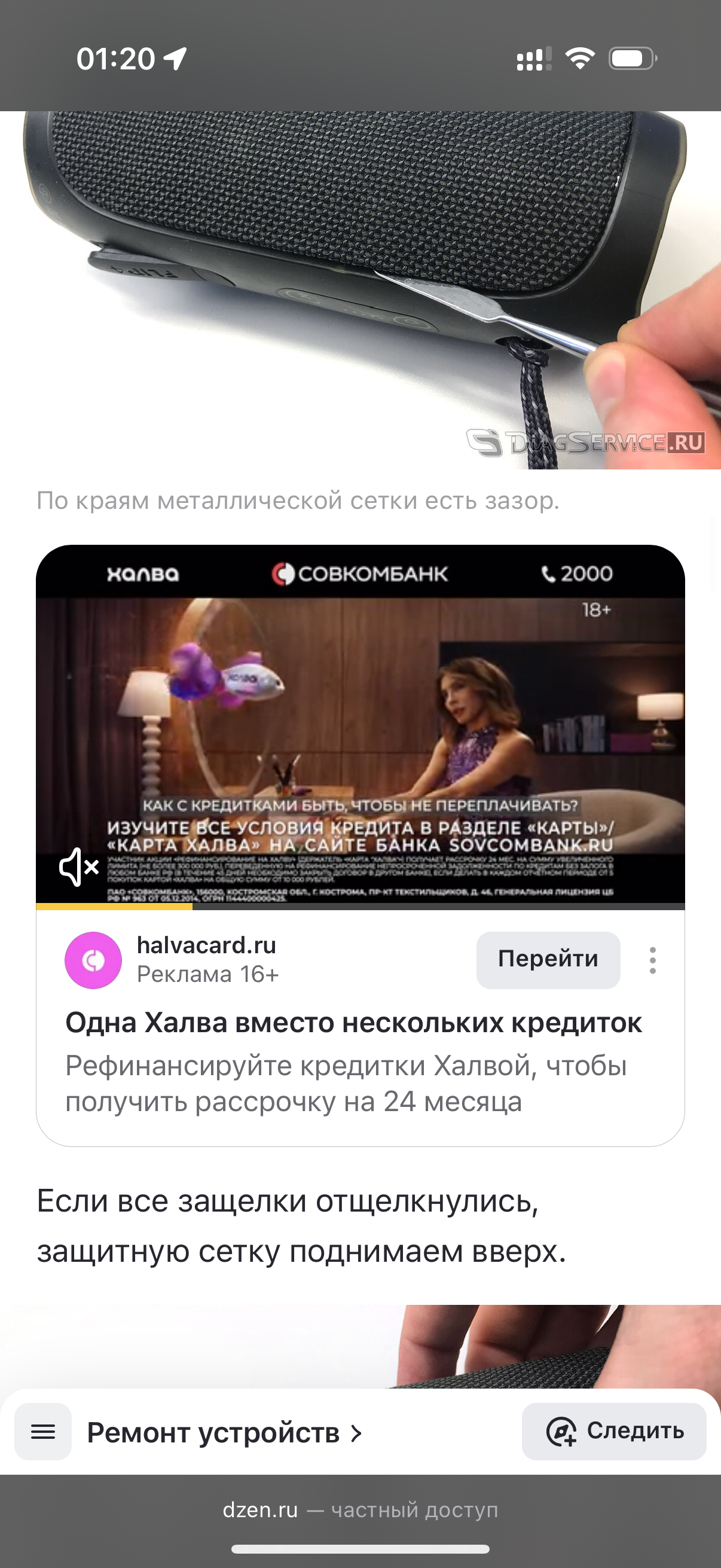The height and width of the screenshot is (1568, 721).
Task: Tap the yellow ad progress bar
Action: [115, 907]
